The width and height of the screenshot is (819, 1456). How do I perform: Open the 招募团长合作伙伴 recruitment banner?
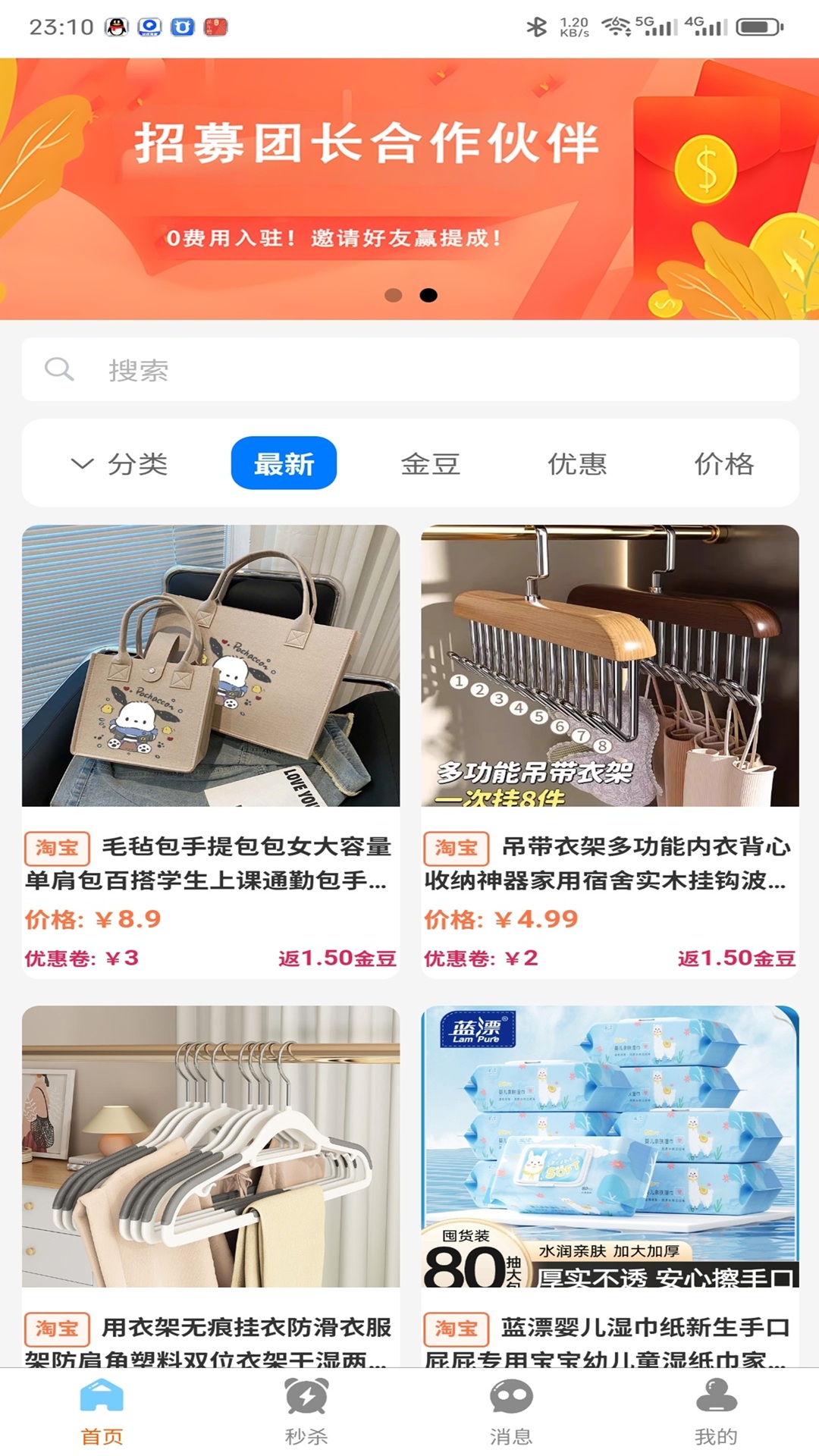(x=409, y=188)
